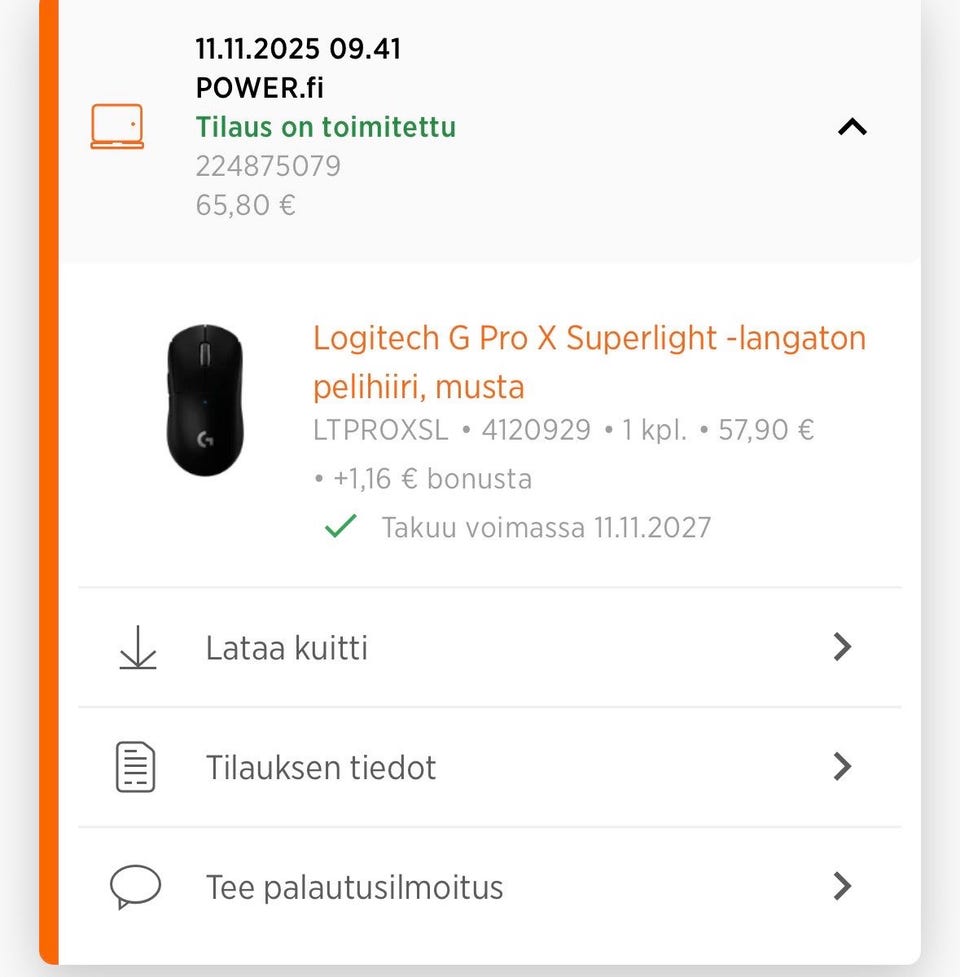Viewport: 960px width, 977px height.
Task: Click the laptop delivery status icon
Action: pyautogui.click(x=117, y=125)
